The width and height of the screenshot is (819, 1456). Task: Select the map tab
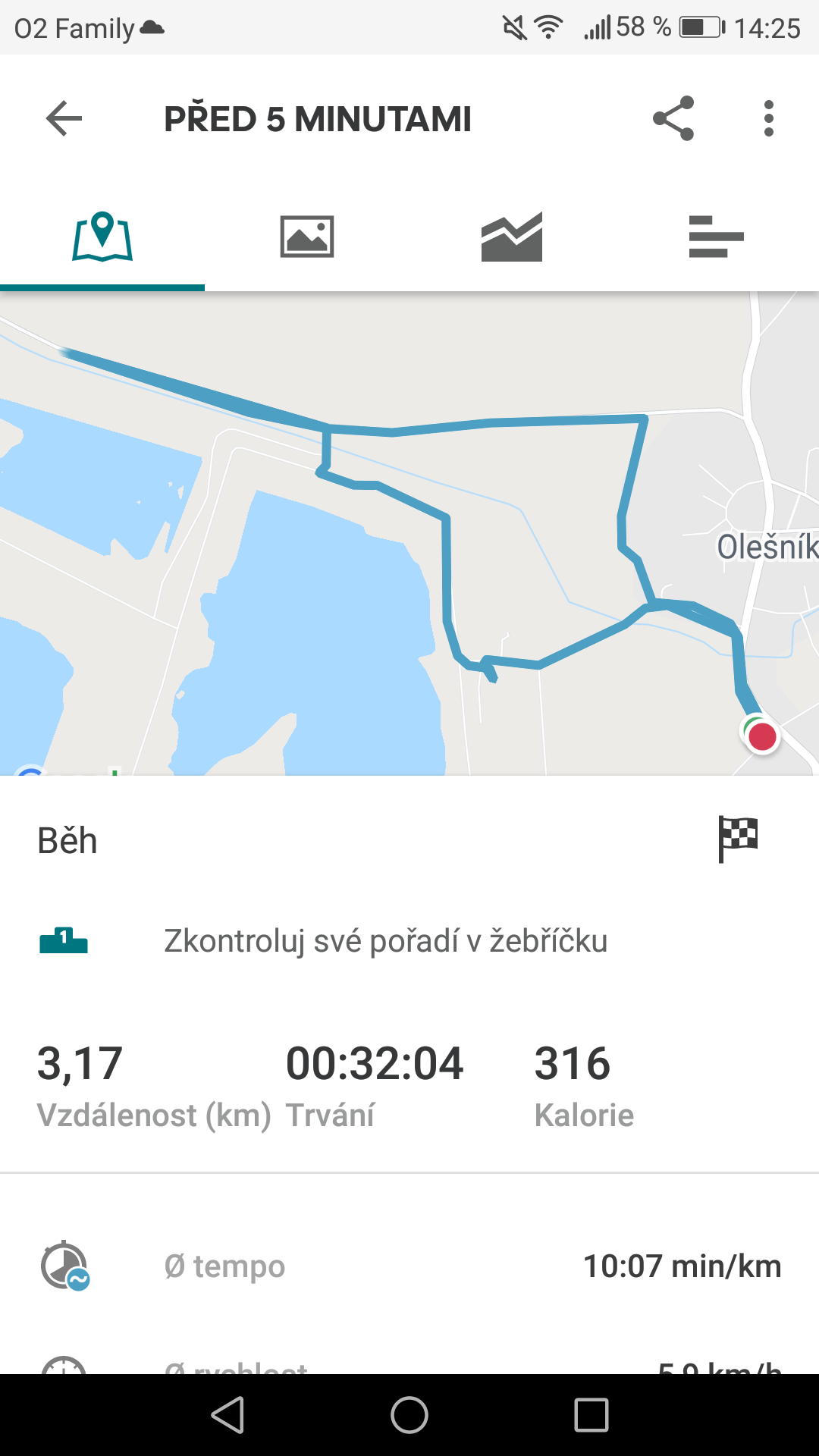tap(102, 237)
